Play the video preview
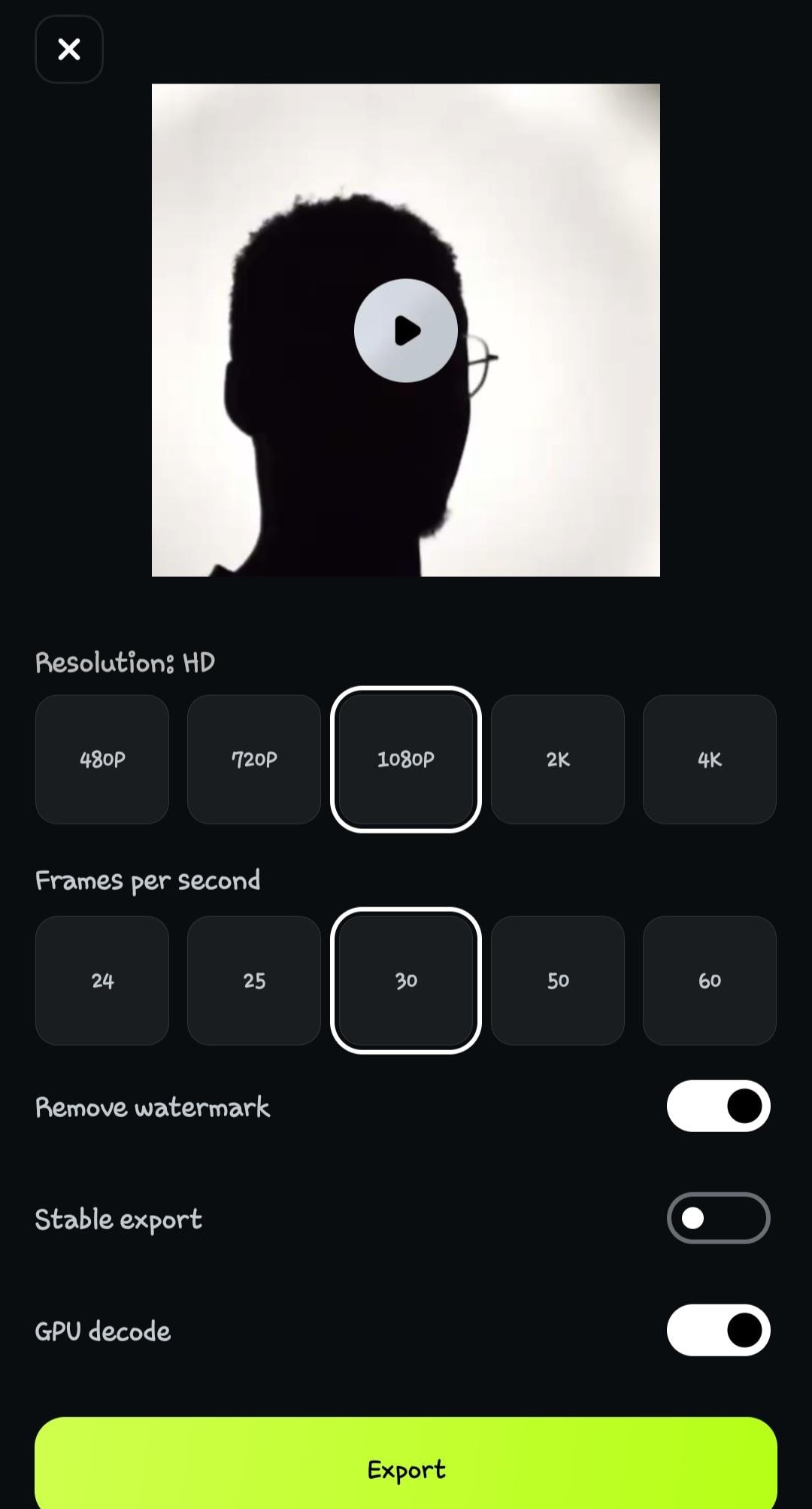The width and height of the screenshot is (812, 1509). (x=406, y=330)
